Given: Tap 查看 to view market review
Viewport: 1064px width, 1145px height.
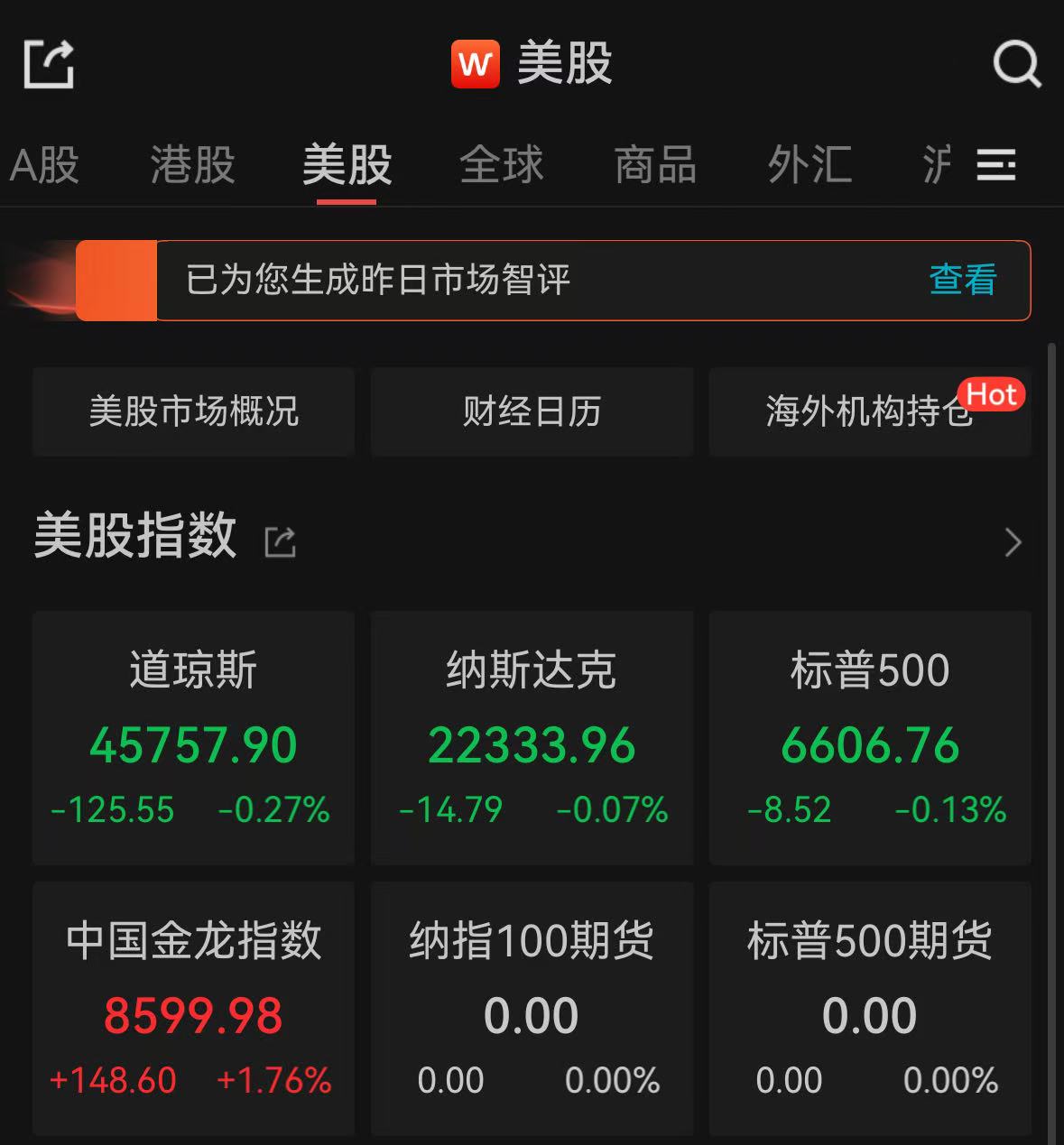Looking at the screenshot, I should pos(963,280).
